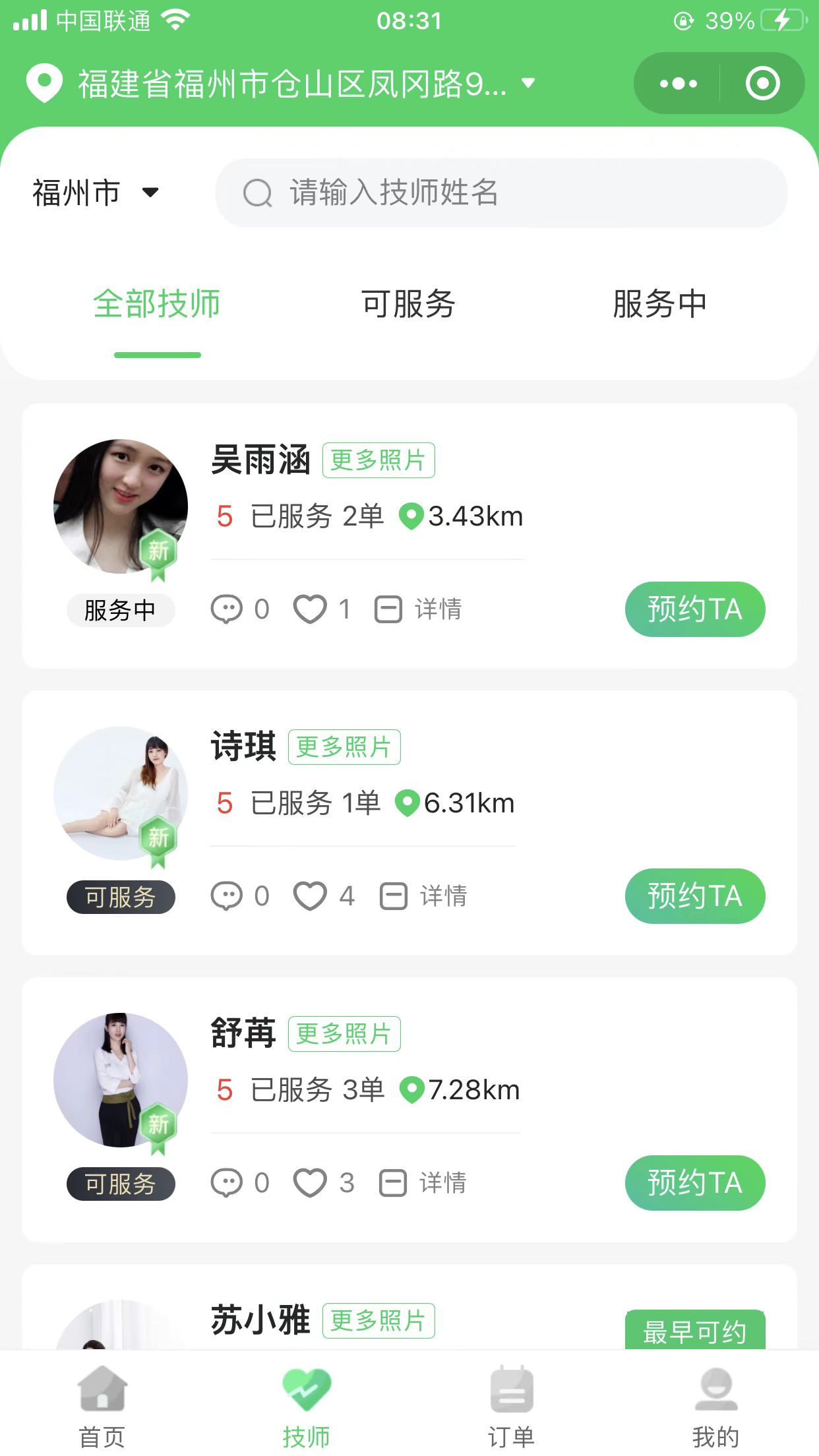Open the 福州市 city selector

coord(94,193)
